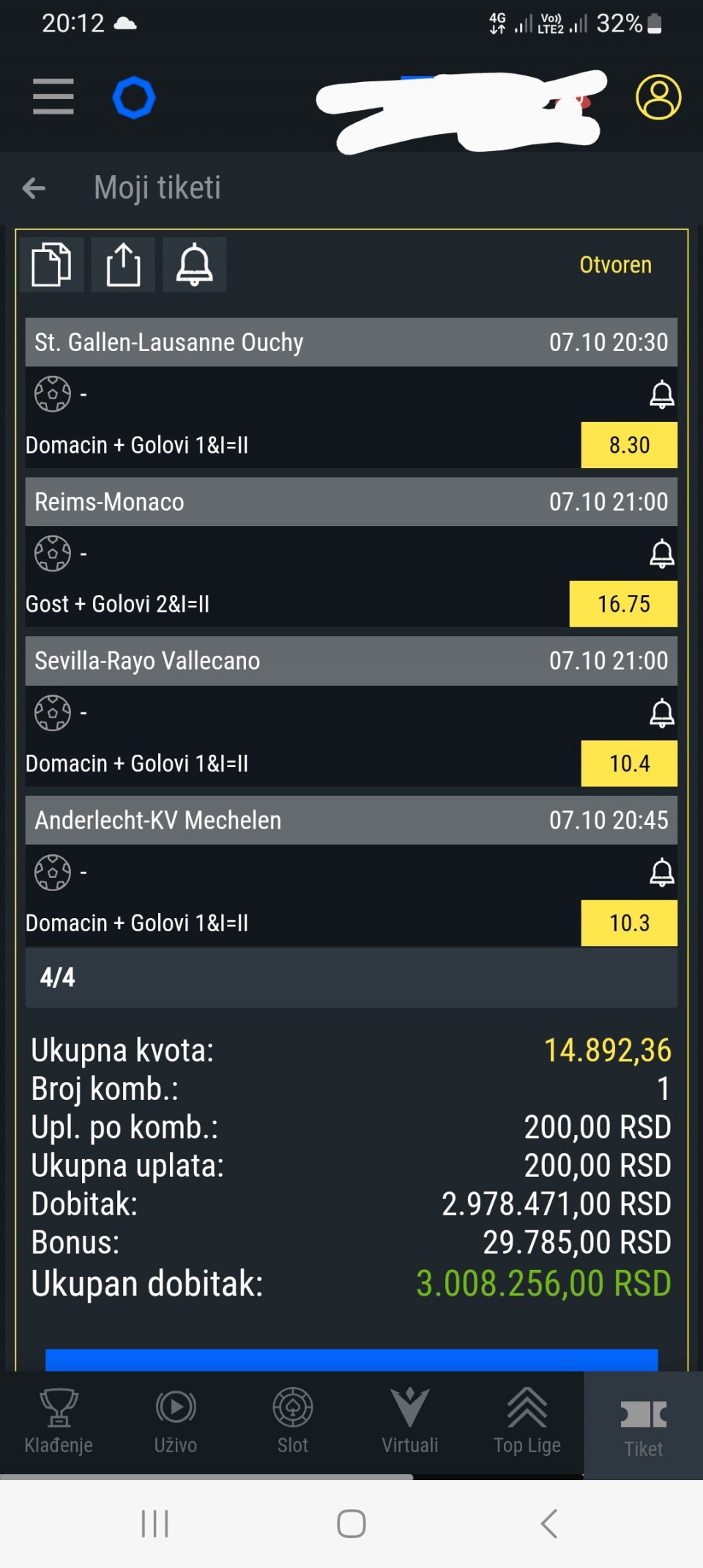Tap the bell for Anderlecht-KV Mechelen
703x1568 pixels.
coord(661,873)
